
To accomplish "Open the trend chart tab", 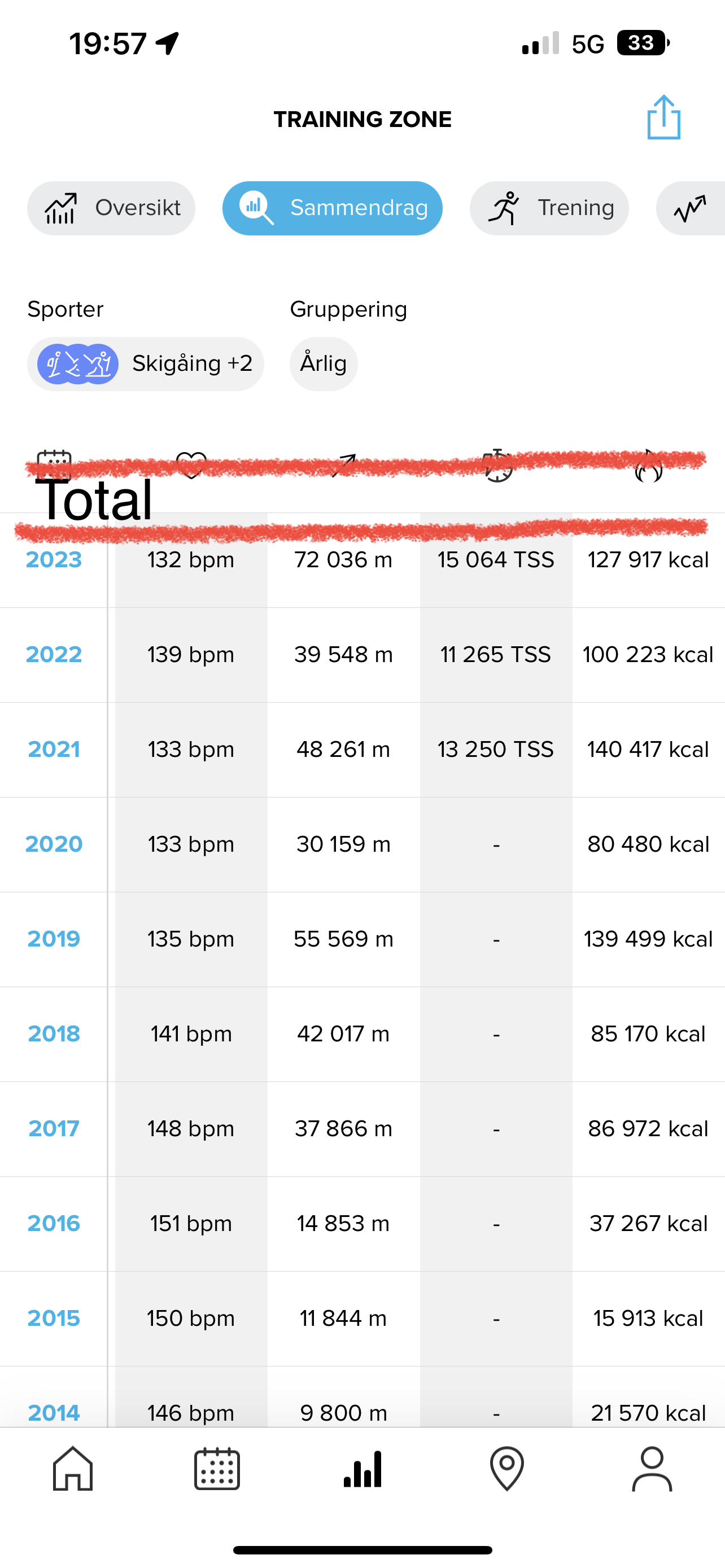I will coord(691,208).
